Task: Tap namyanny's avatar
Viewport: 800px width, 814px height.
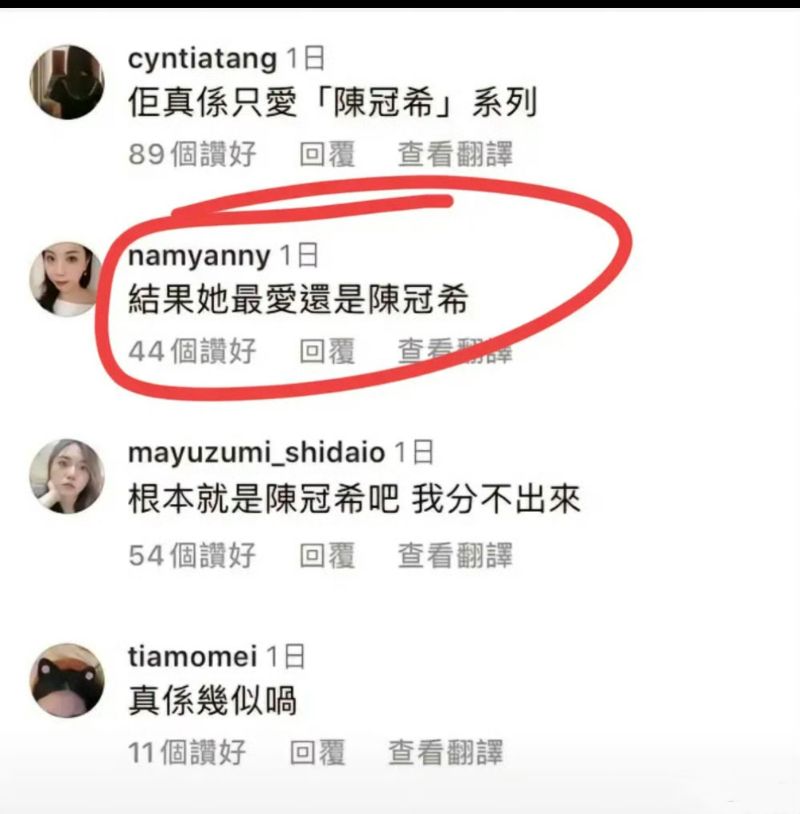Action: [66, 279]
